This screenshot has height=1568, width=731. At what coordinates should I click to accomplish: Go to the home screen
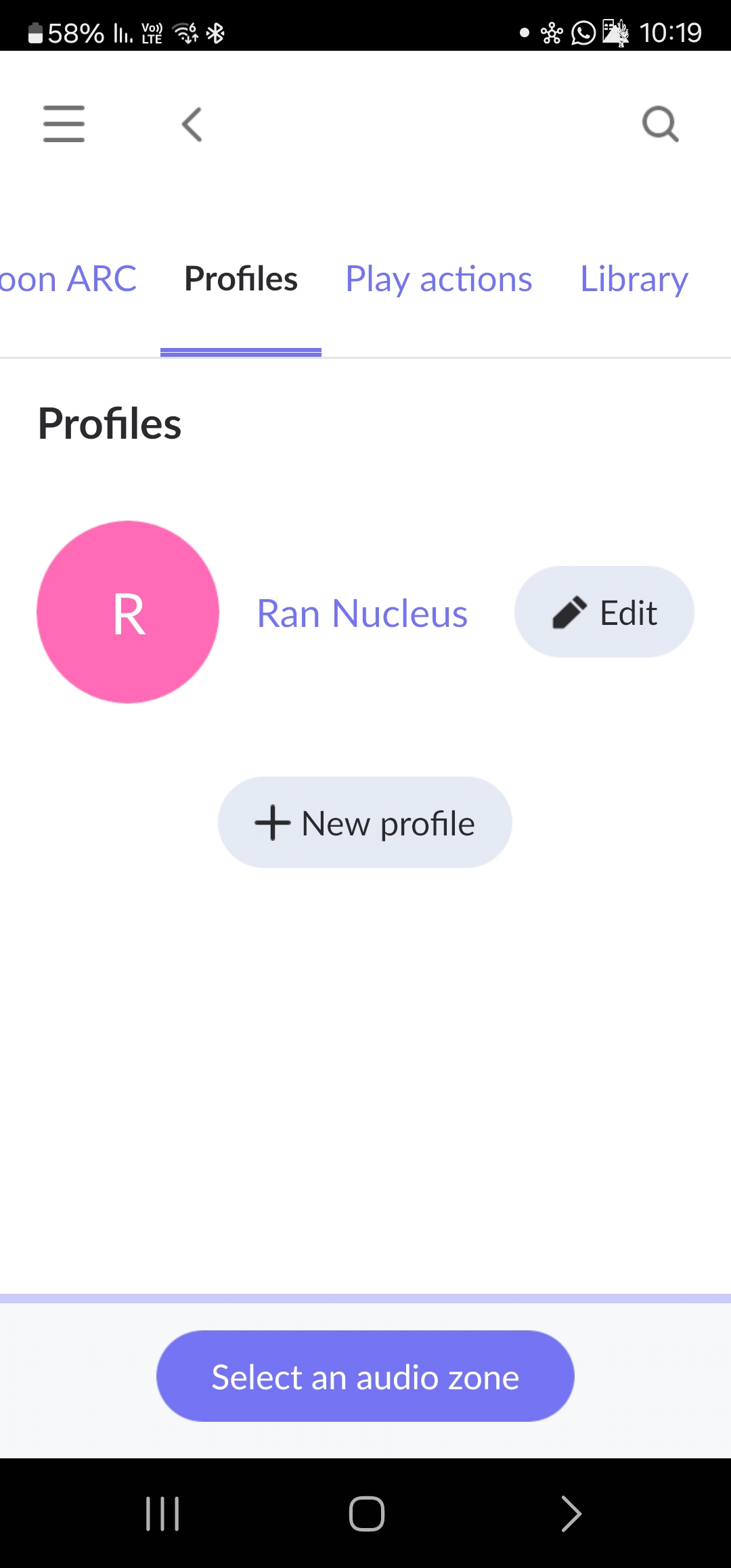[x=366, y=1514]
